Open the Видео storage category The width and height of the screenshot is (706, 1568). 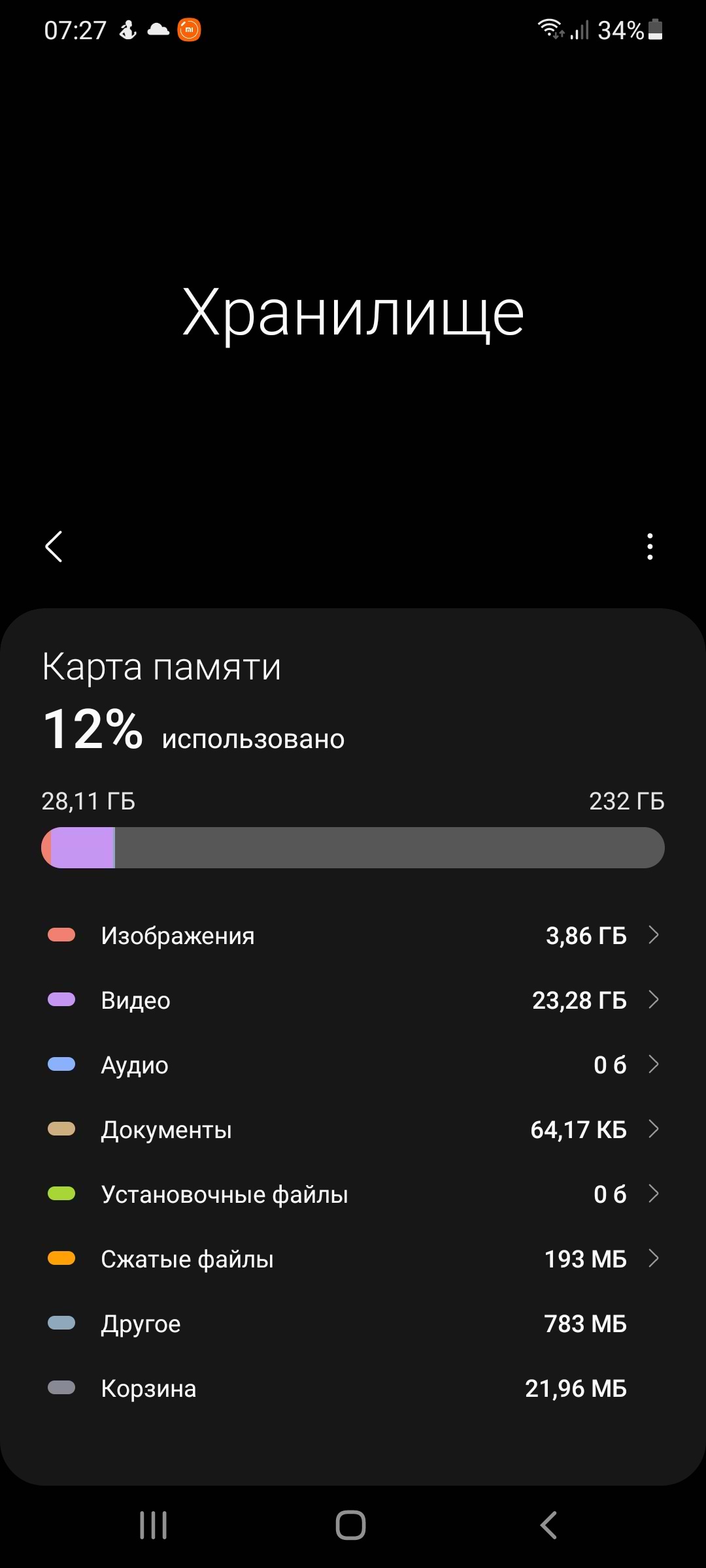click(353, 1000)
